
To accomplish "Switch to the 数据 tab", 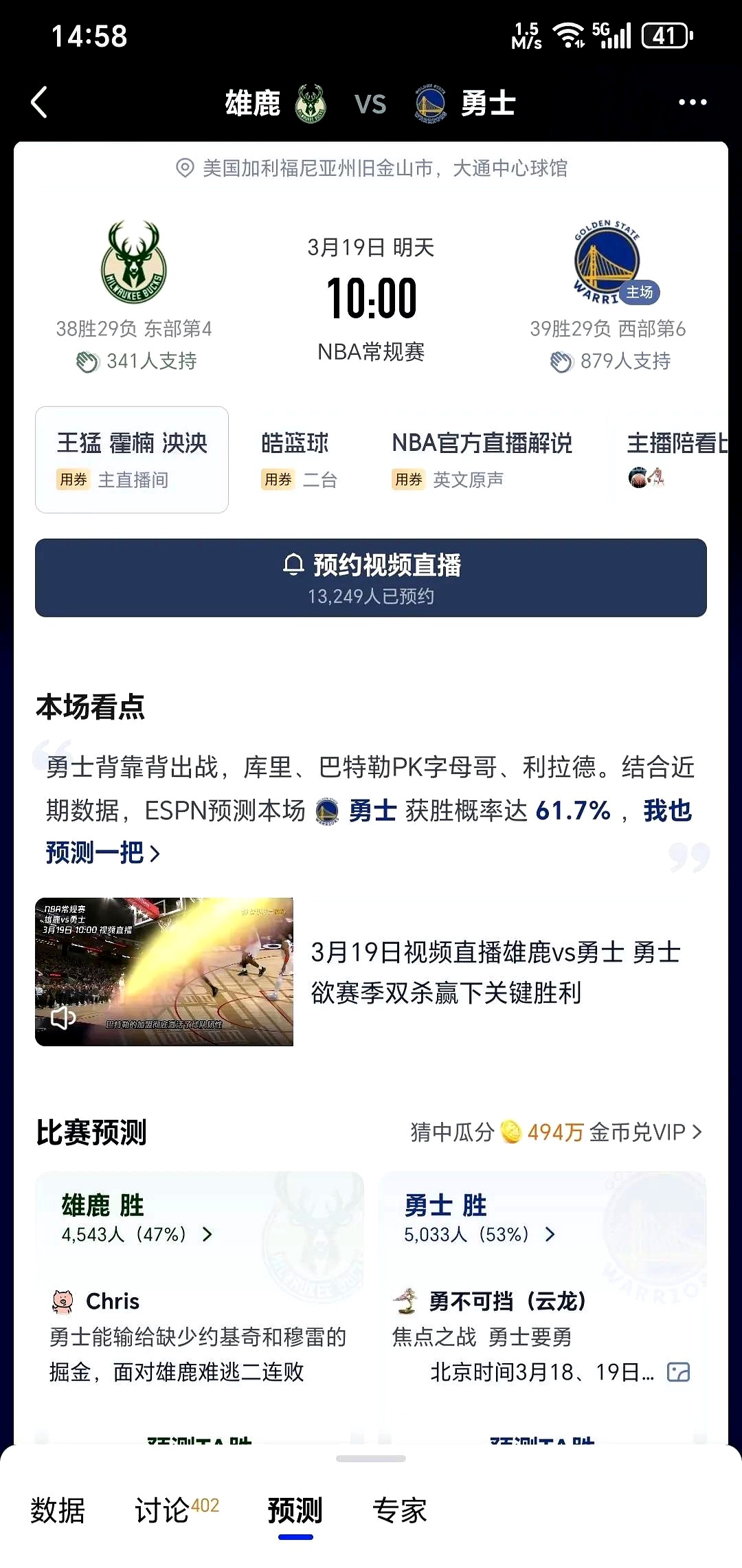I will (x=58, y=1511).
